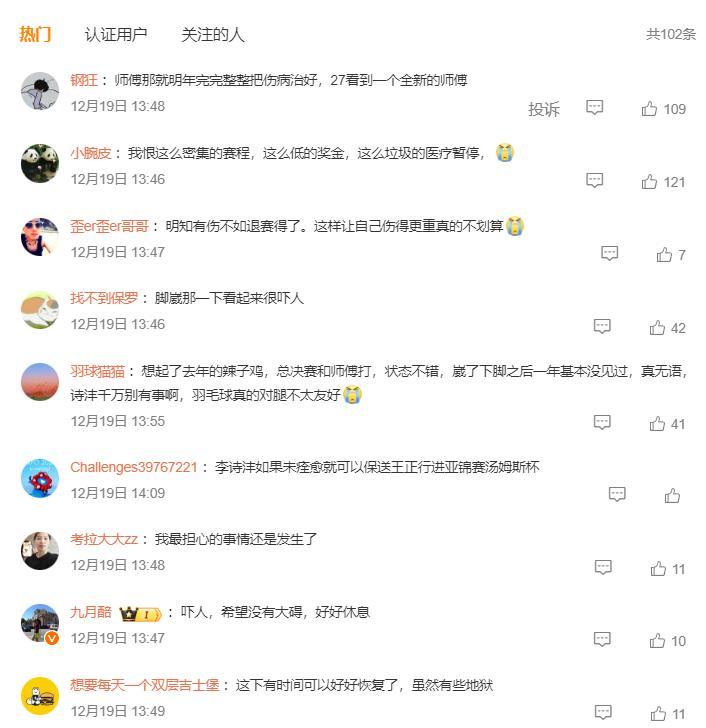Viewport: 706px width, 728px height.
Task: Tap 投诉 on 钢狂's comment
Action: [x=544, y=109]
